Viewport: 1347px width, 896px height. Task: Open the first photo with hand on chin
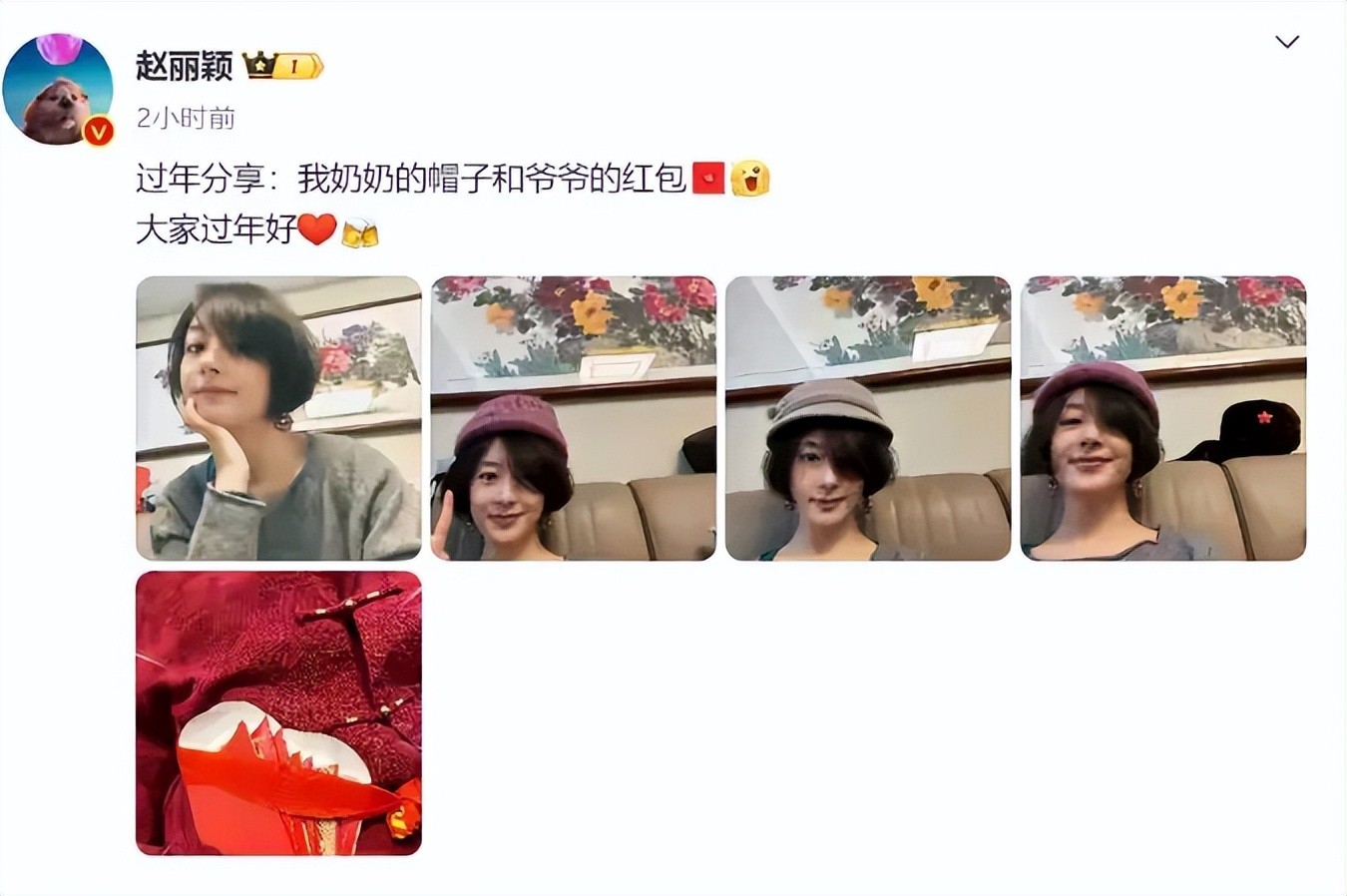click(278, 418)
